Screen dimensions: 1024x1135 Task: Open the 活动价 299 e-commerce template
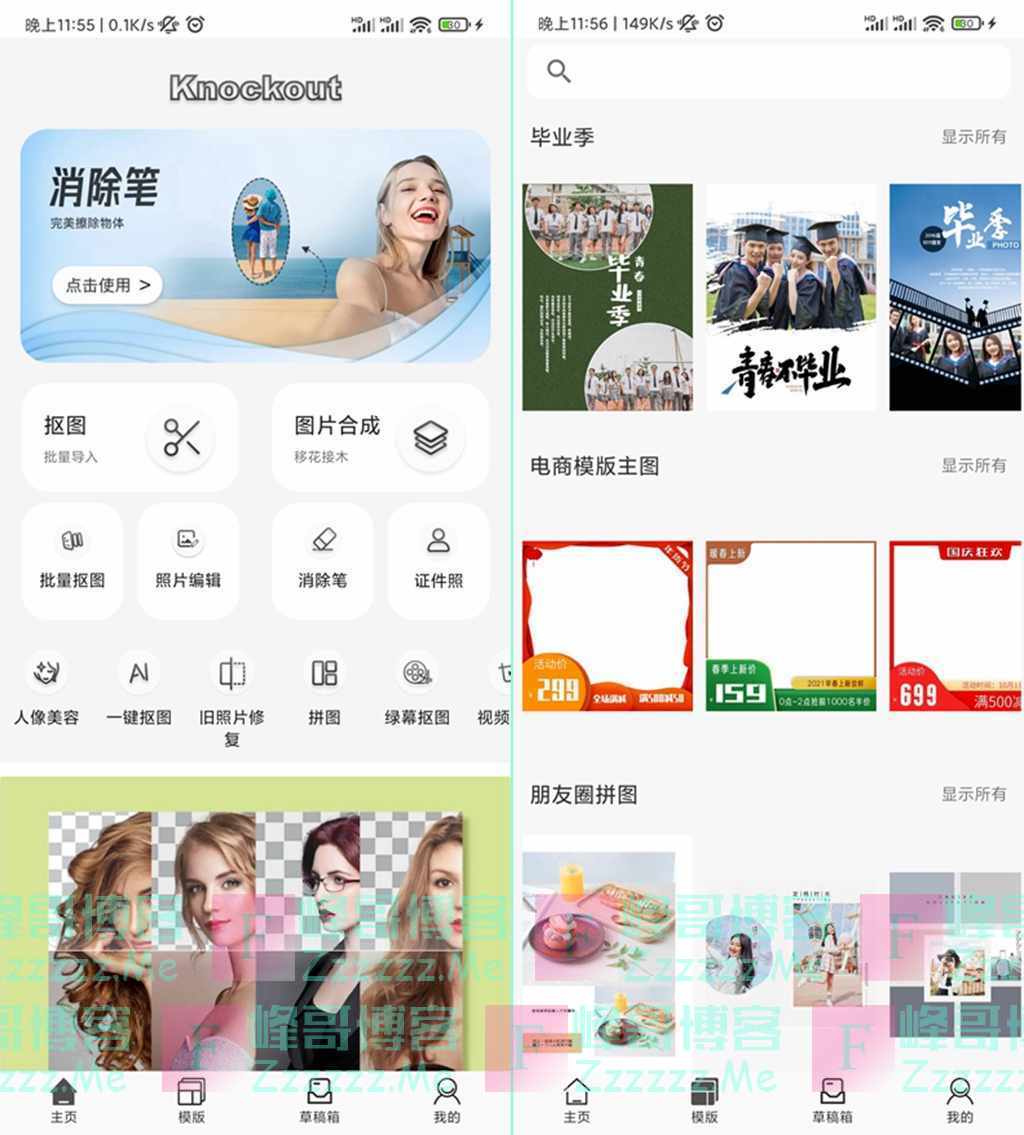click(x=607, y=626)
